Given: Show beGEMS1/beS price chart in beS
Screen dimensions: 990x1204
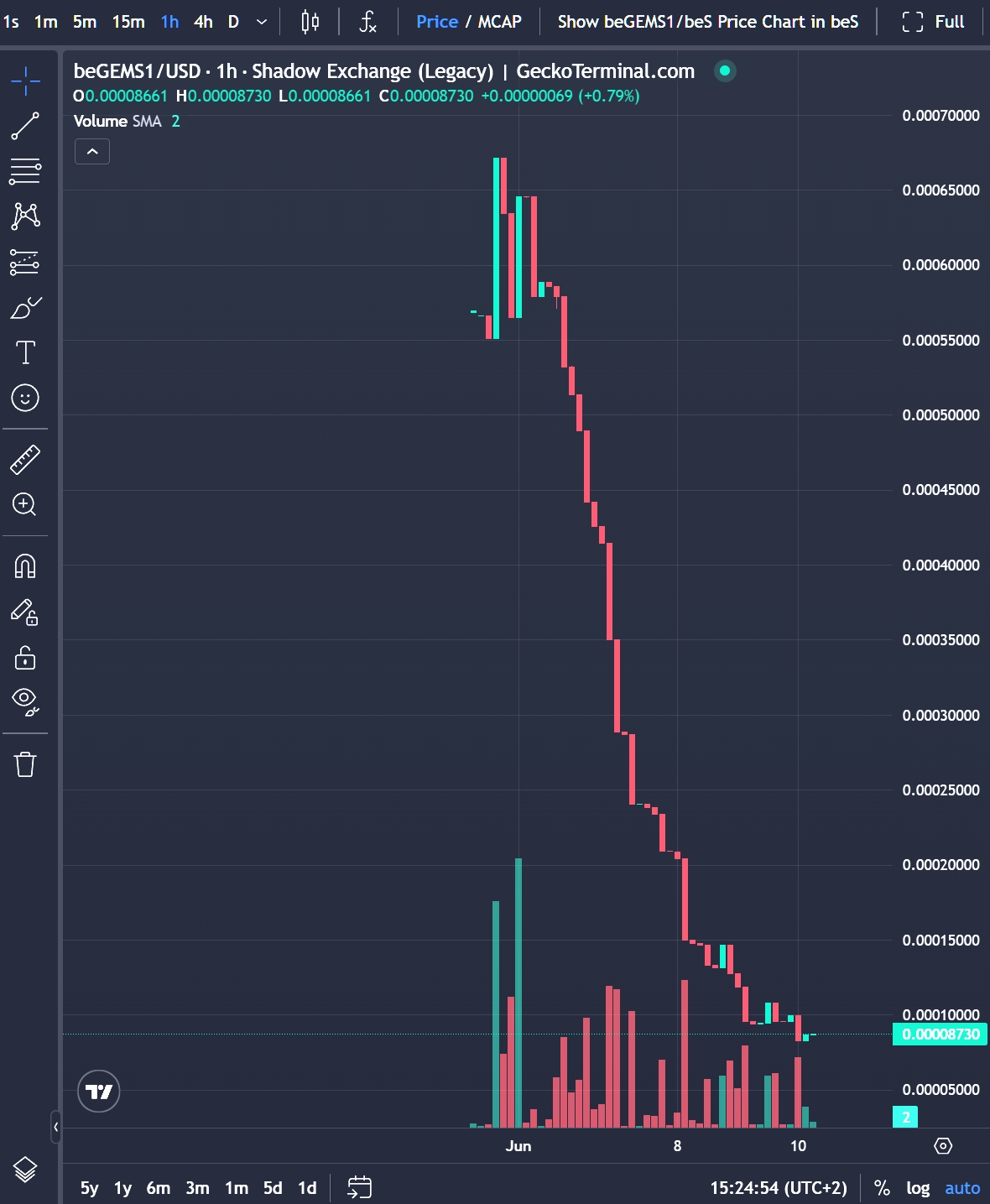Looking at the screenshot, I should click(707, 22).
